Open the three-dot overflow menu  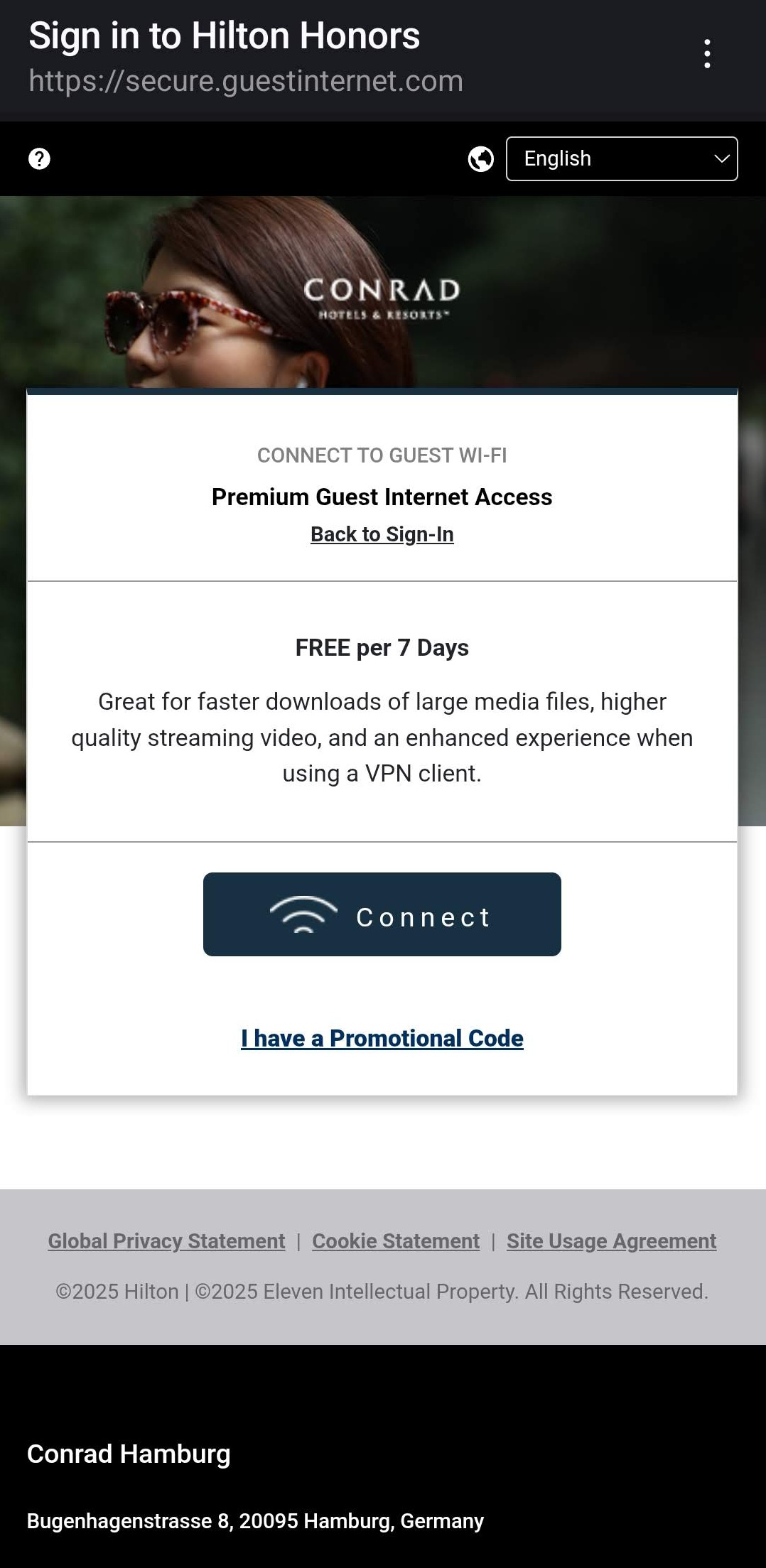click(706, 54)
